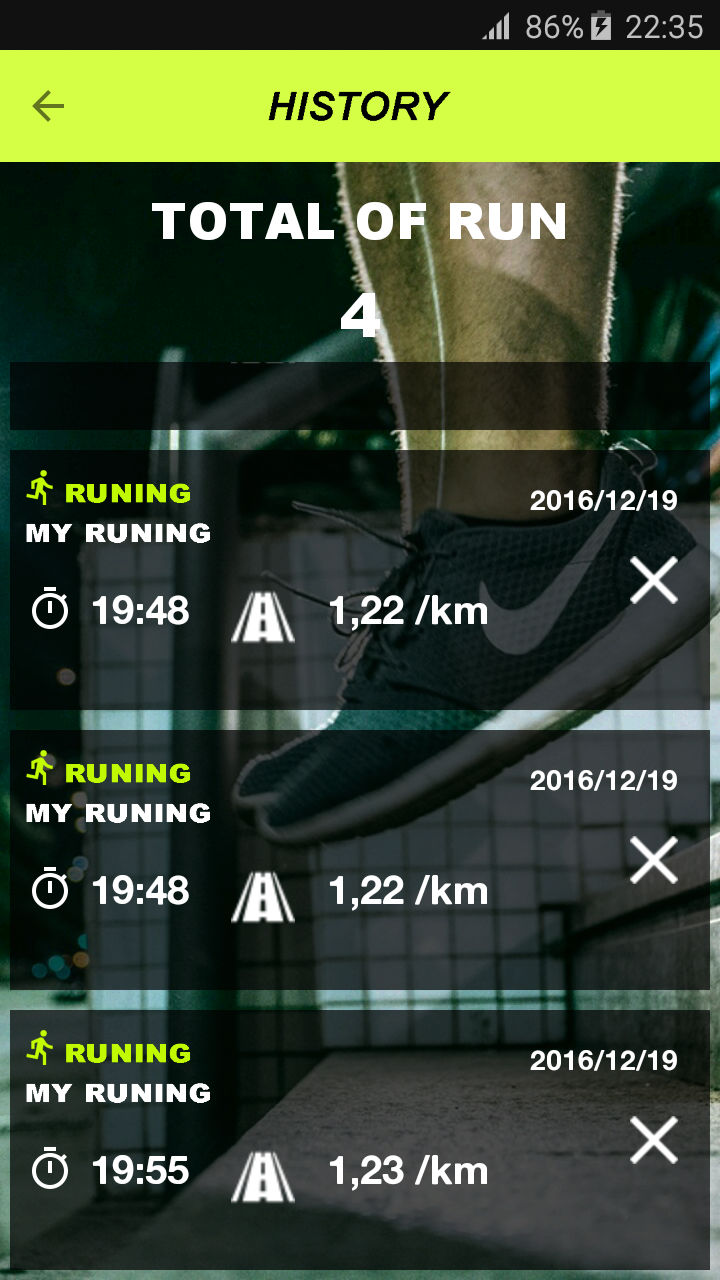Open the first MY RUNING session
The height and width of the screenshot is (1280, 720).
[x=116, y=533]
